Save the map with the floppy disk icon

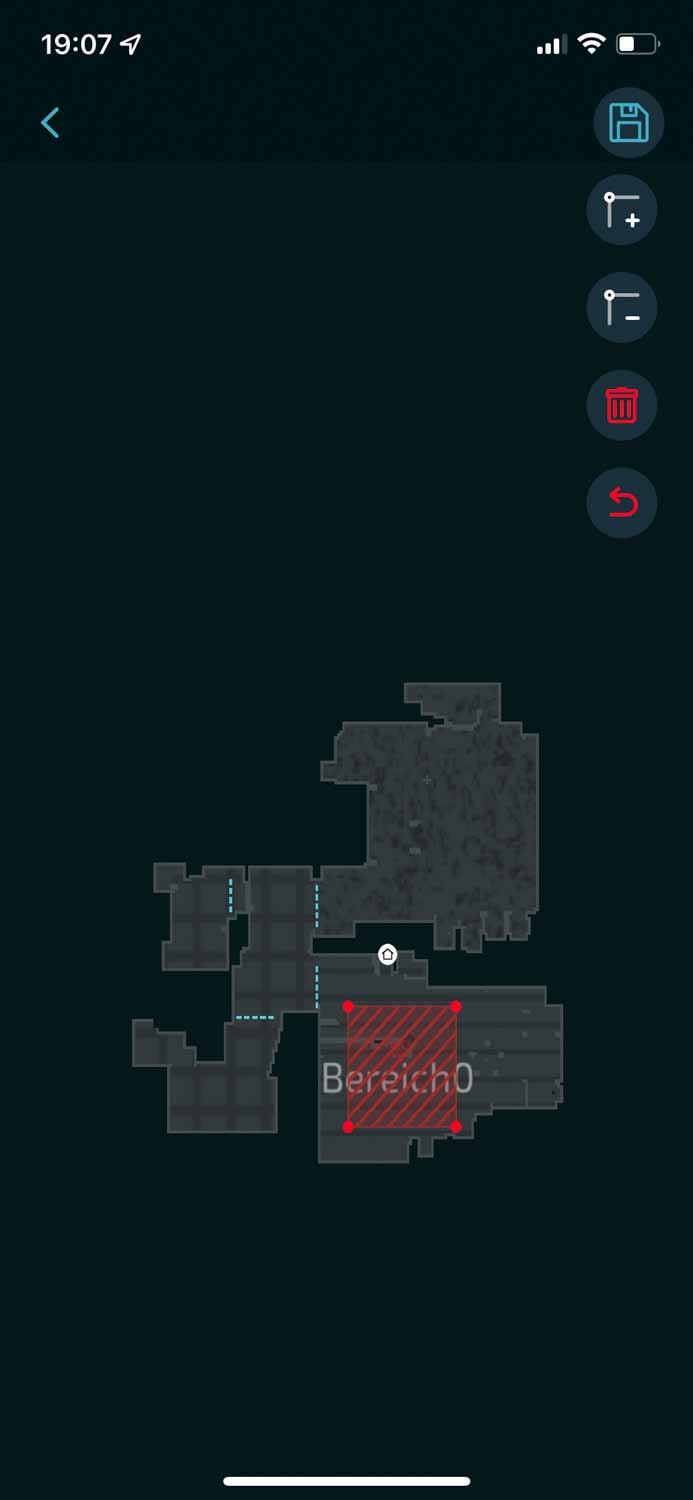click(629, 123)
